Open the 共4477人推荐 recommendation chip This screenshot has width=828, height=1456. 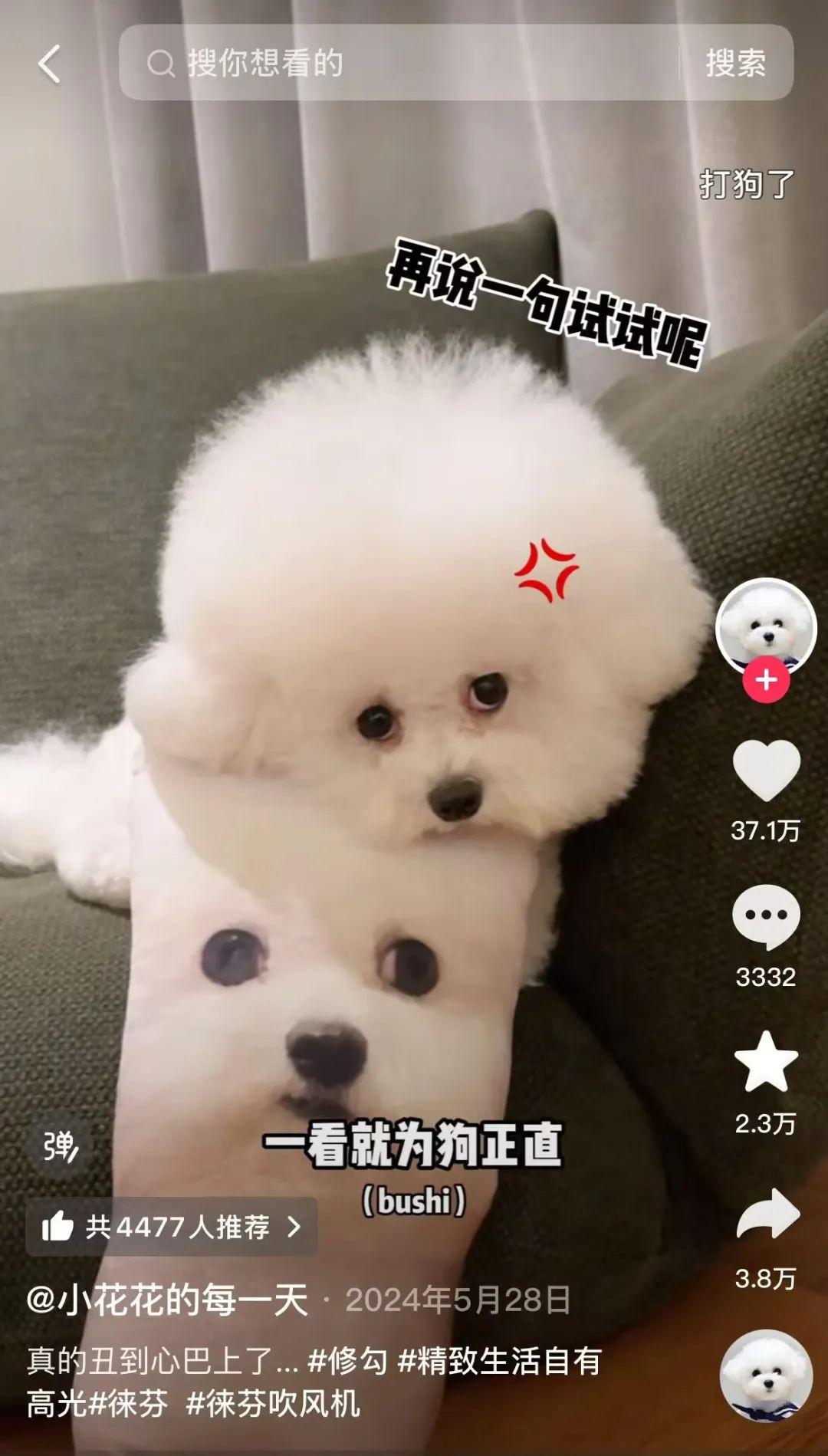172,1227
